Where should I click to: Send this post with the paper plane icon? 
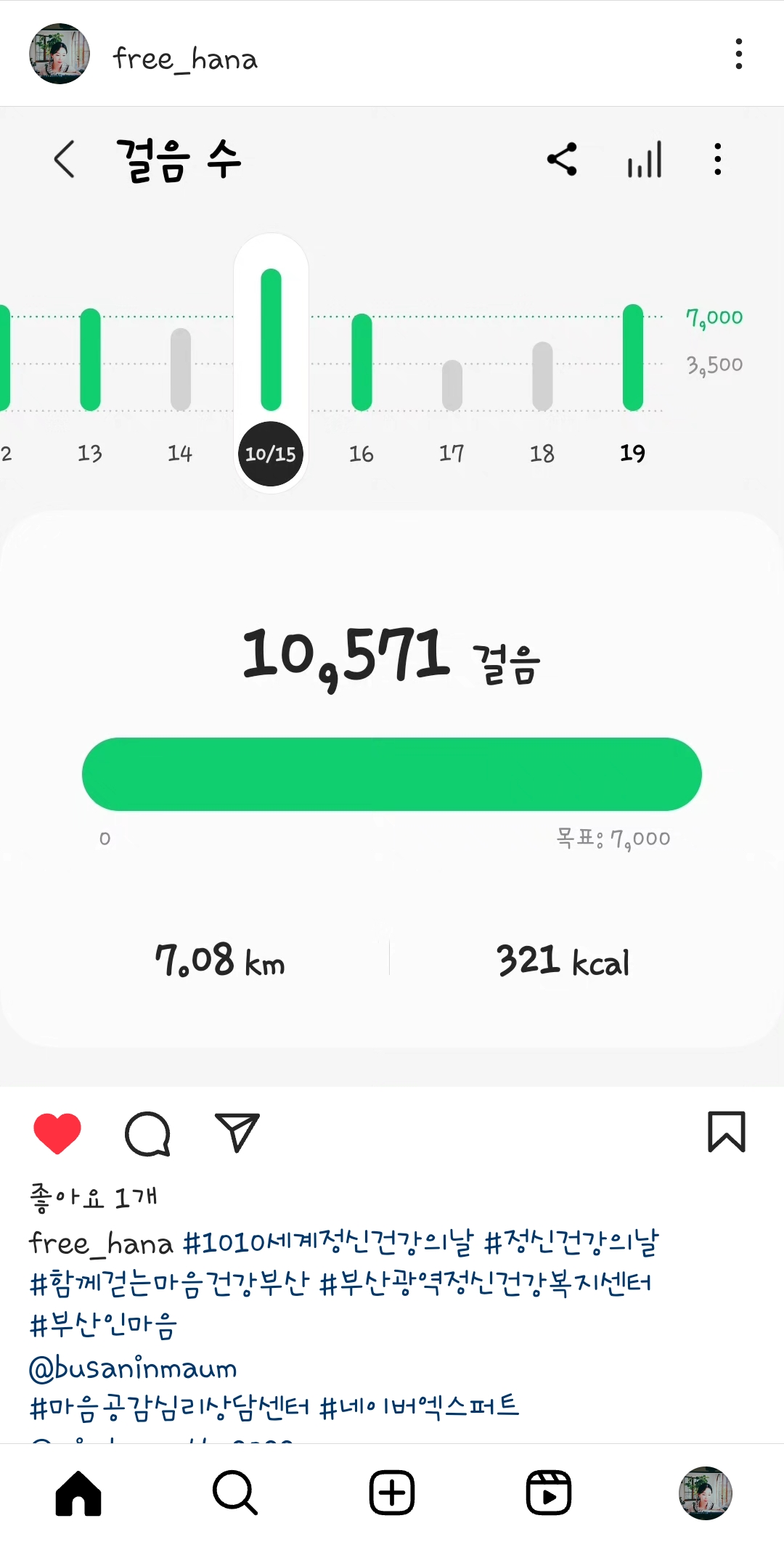(x=237, y=1133)
